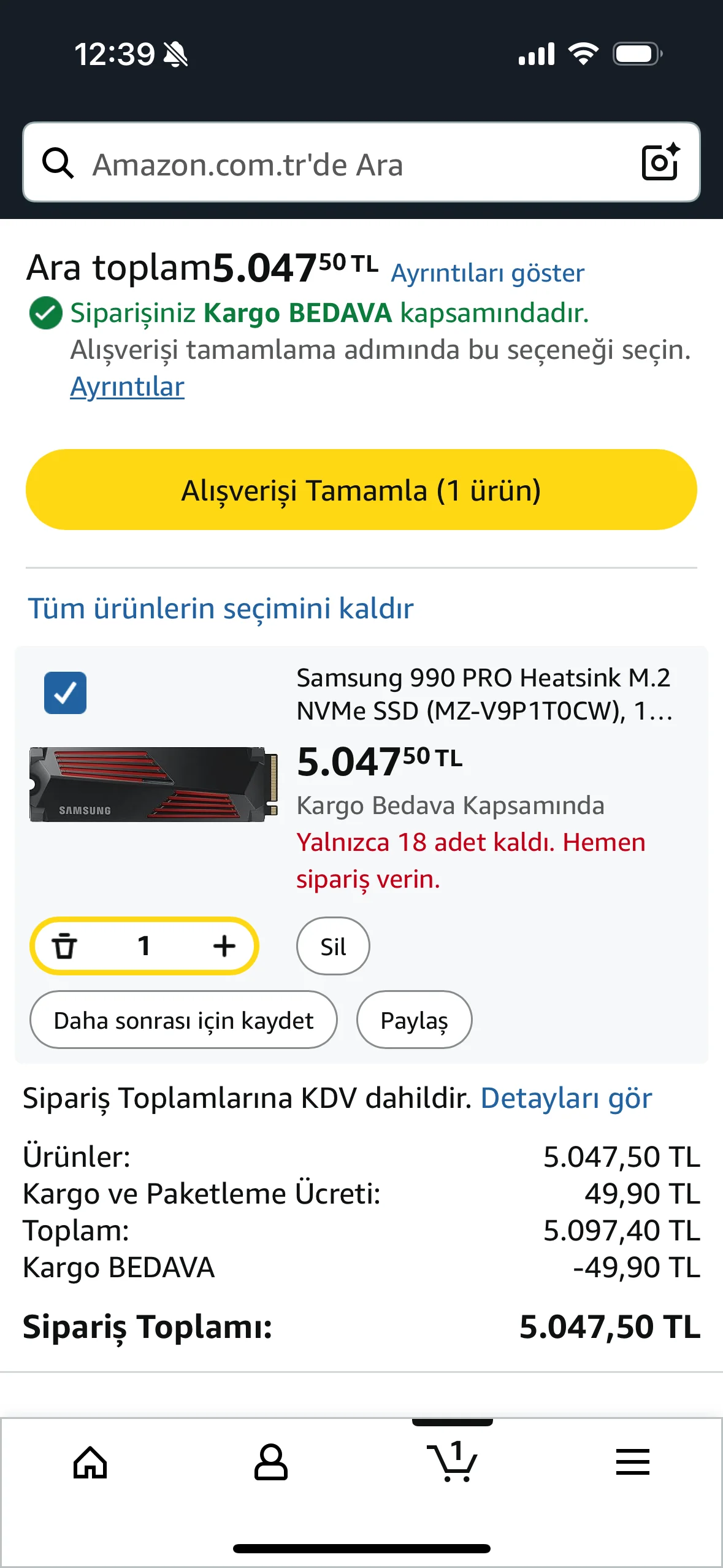Save item with Daha sonrası için kaydet
The width and height of the screenshot is (723, 1568).
(183, 1020)
